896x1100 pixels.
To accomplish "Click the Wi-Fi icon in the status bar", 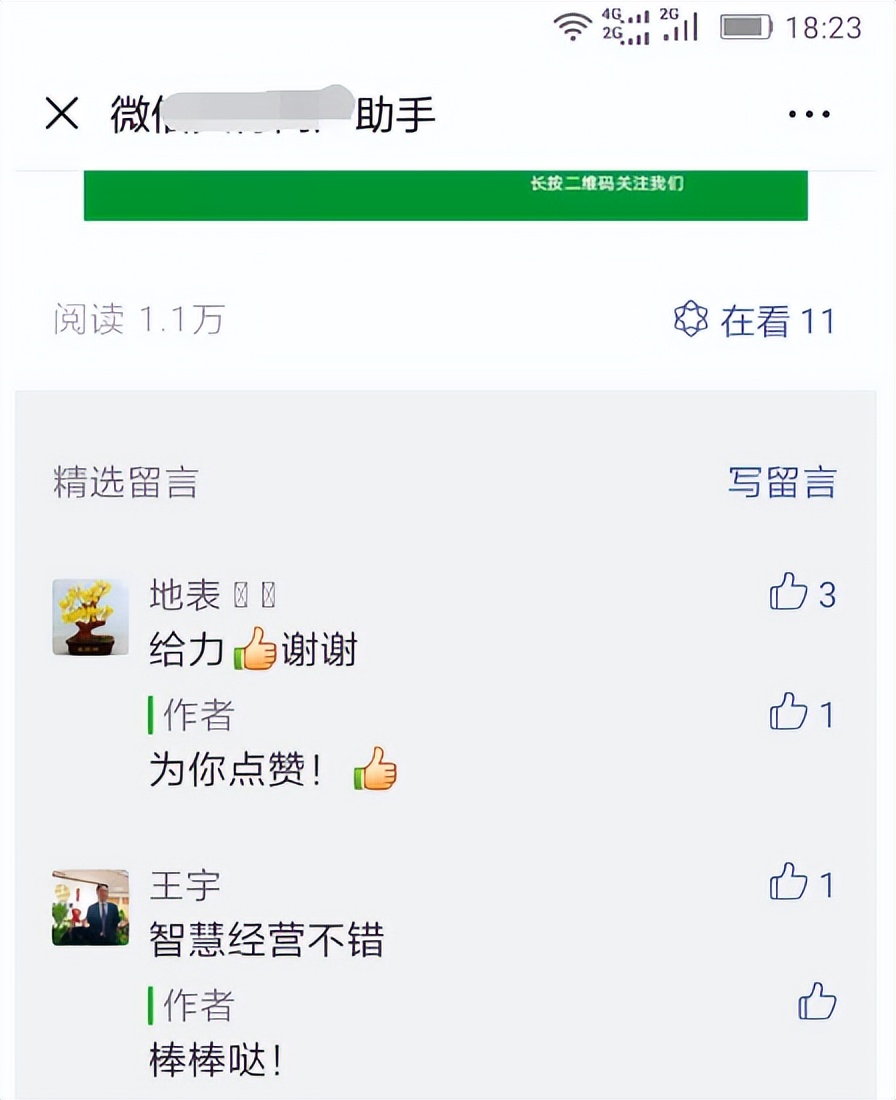I will (x=571, y=28).
